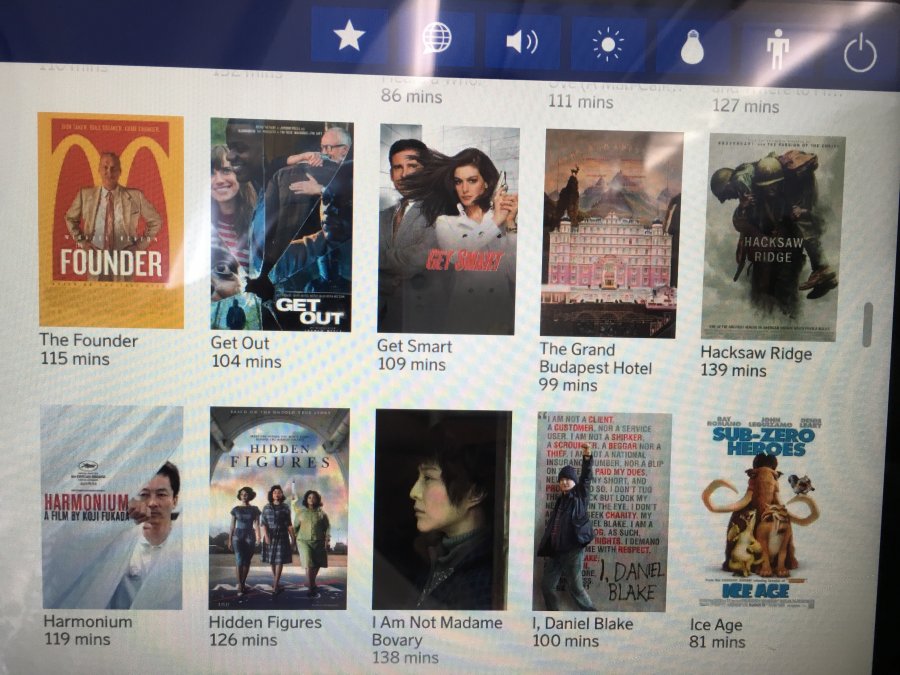Select the Harmonium film tile
The height and width of the screenshot is (675, 900).
click(x=112, y=507)
